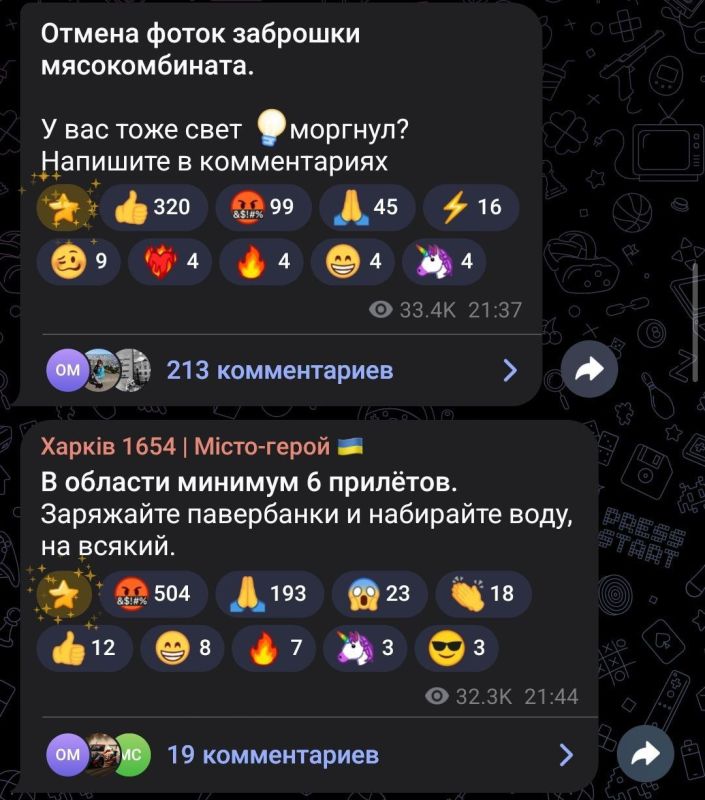705x800 pixels.
Task: Forward the post about 6 прилётов
Action: pos(646,755)
